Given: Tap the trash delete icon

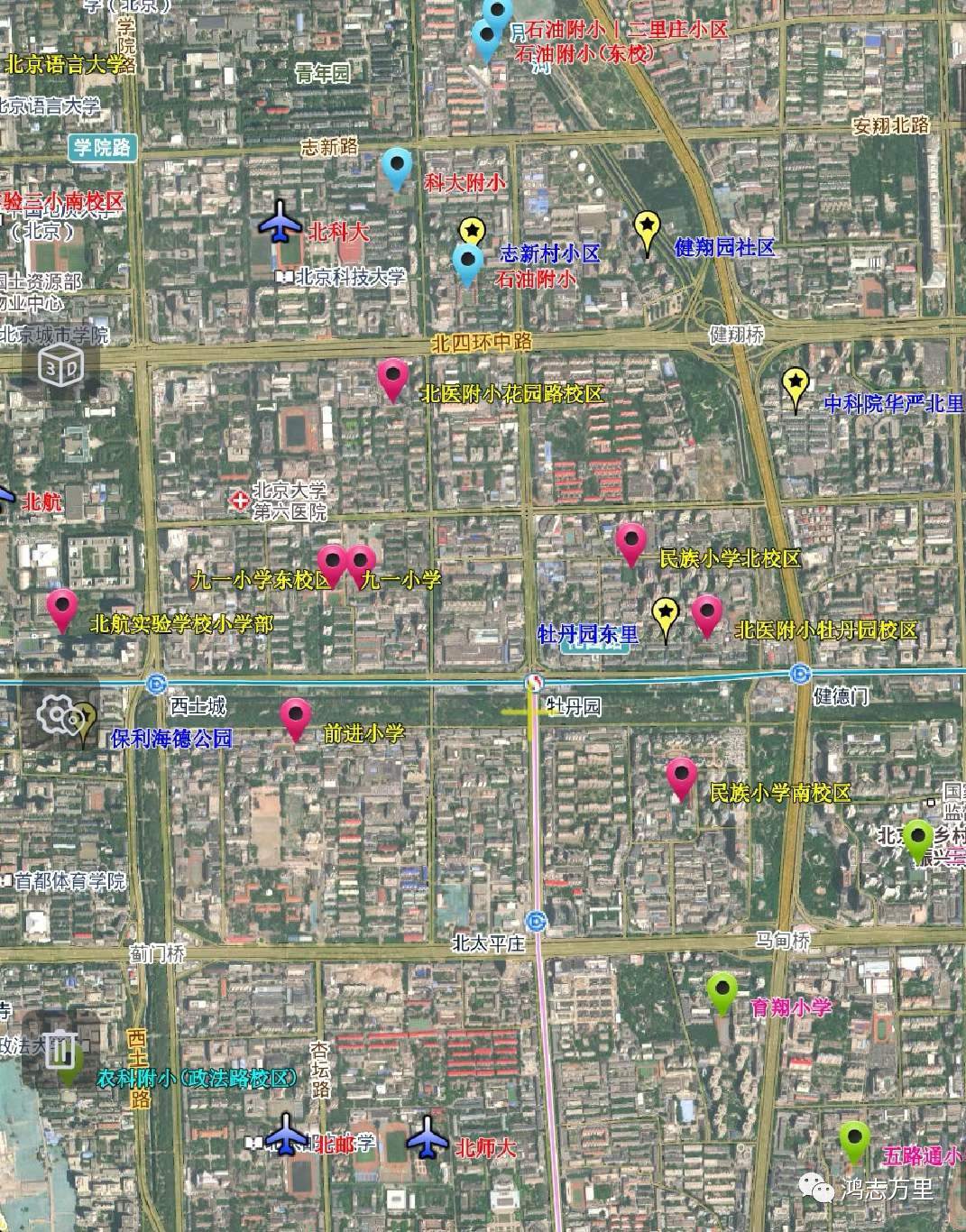Looking at the screenshot, I should coord(61,1051).
